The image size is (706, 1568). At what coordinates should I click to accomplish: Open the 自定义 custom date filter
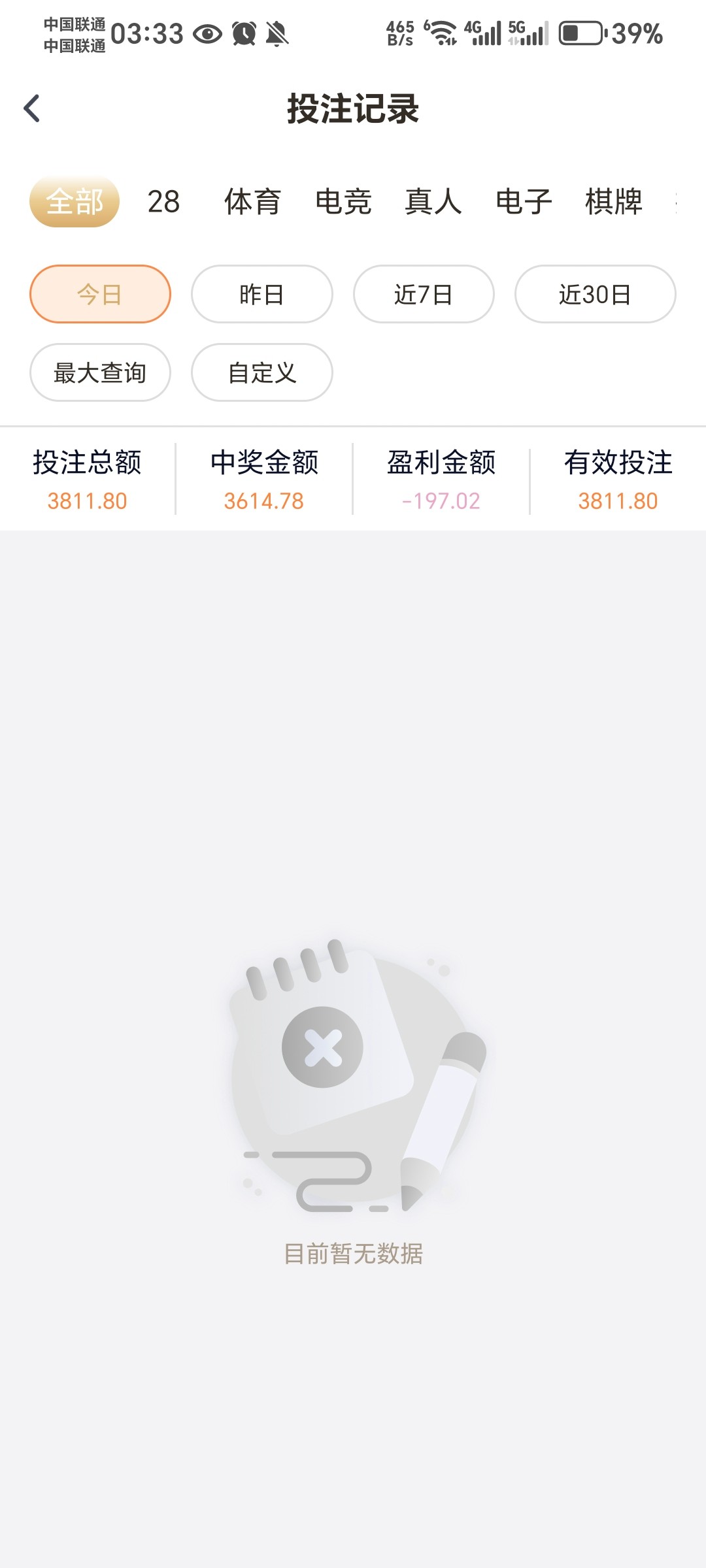click(261, 372)
